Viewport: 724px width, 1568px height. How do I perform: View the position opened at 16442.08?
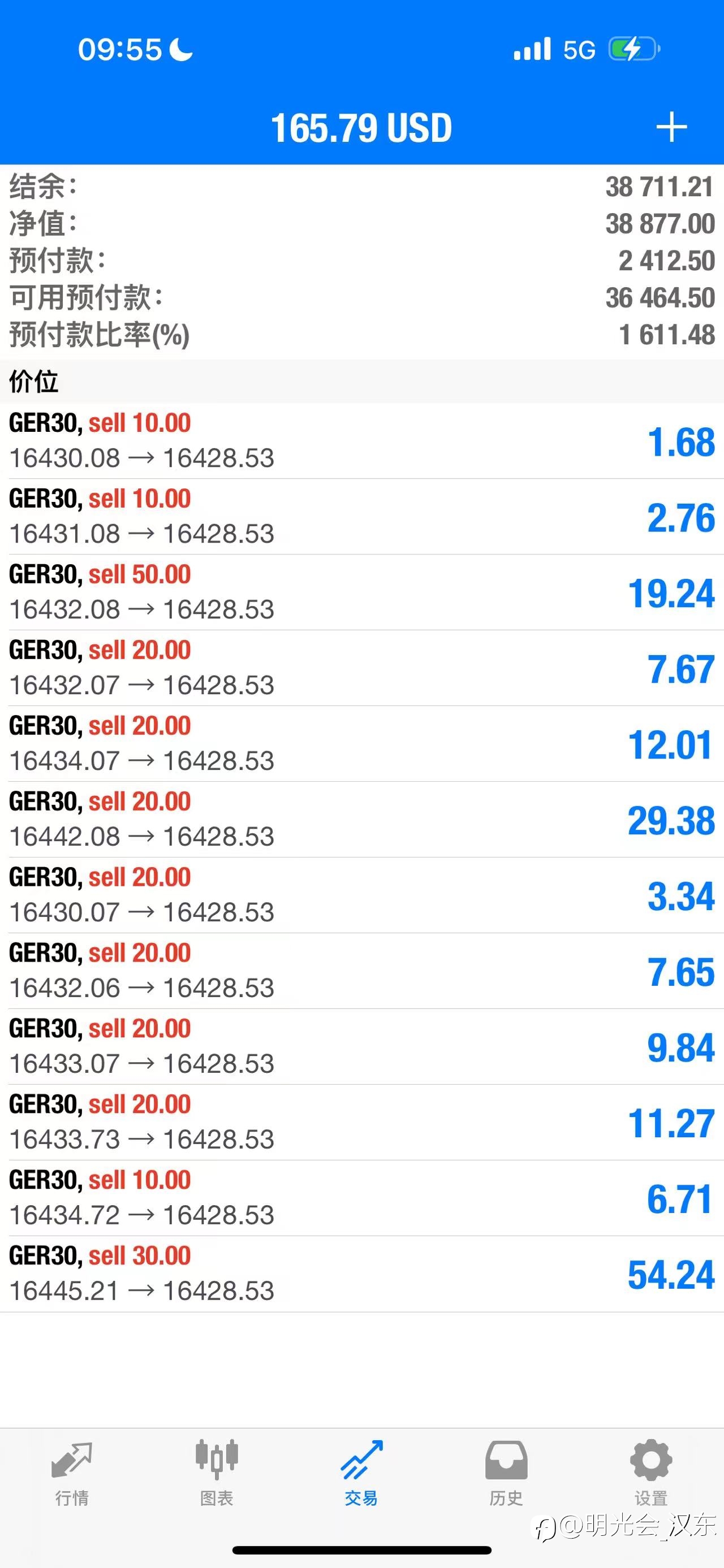361,819
